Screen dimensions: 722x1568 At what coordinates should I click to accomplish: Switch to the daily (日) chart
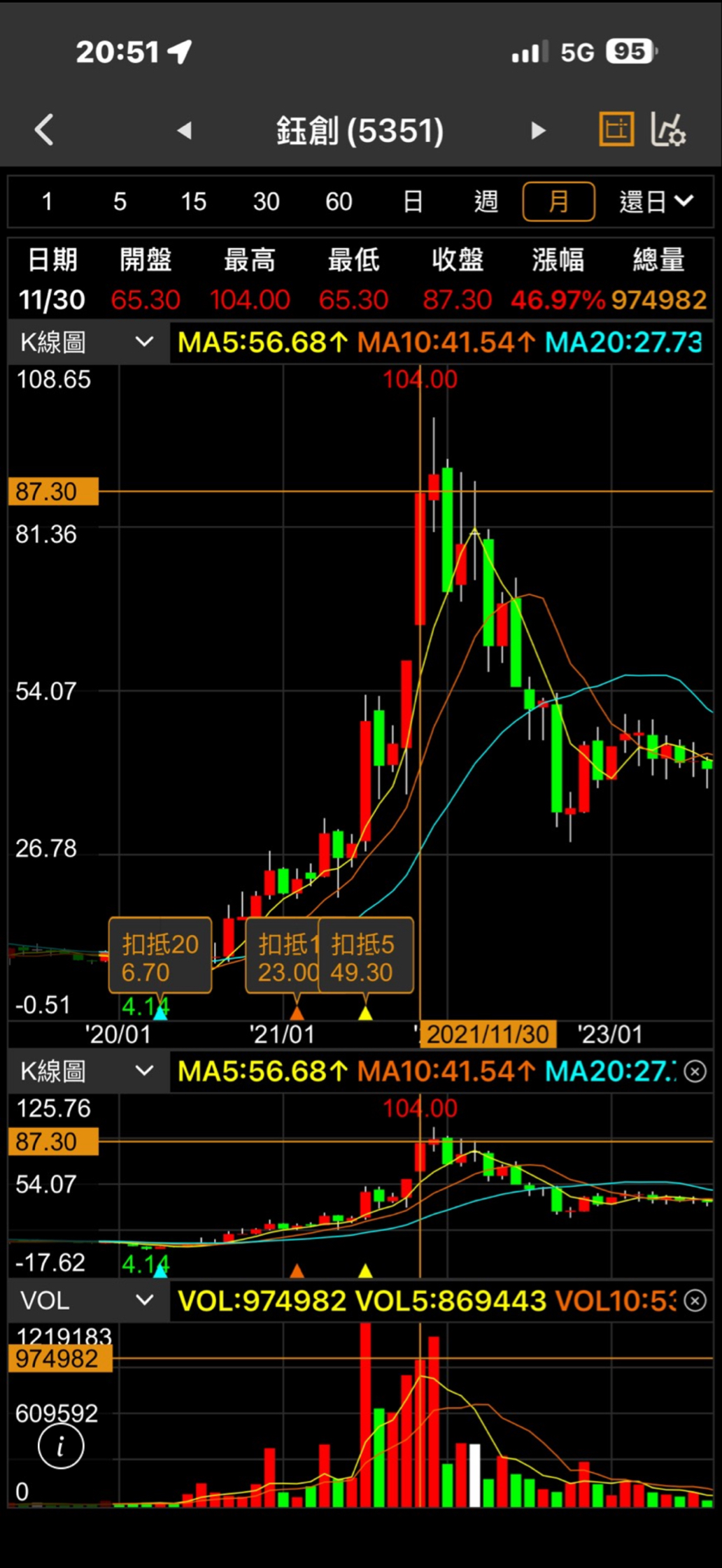point(413,202)
